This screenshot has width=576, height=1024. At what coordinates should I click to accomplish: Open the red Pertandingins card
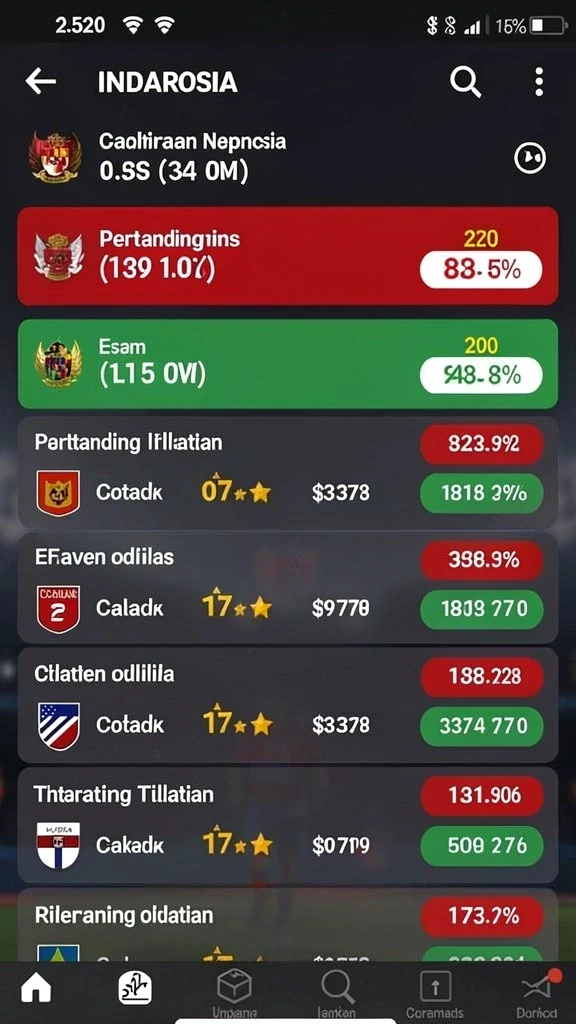tap(288, 256)
